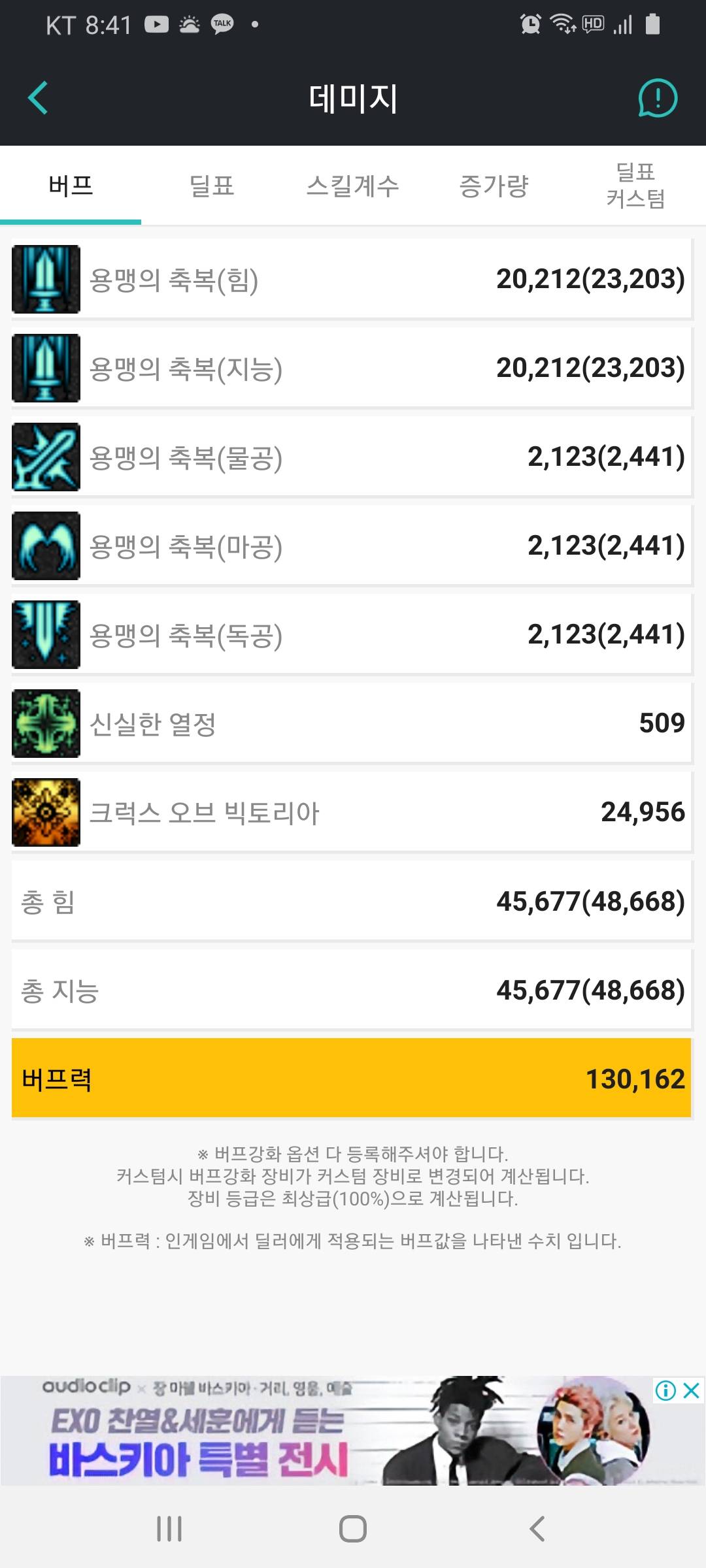Screen dimensions: 706x1568
Task: Open the info speech bubble icon
Action: click(658, 98)
